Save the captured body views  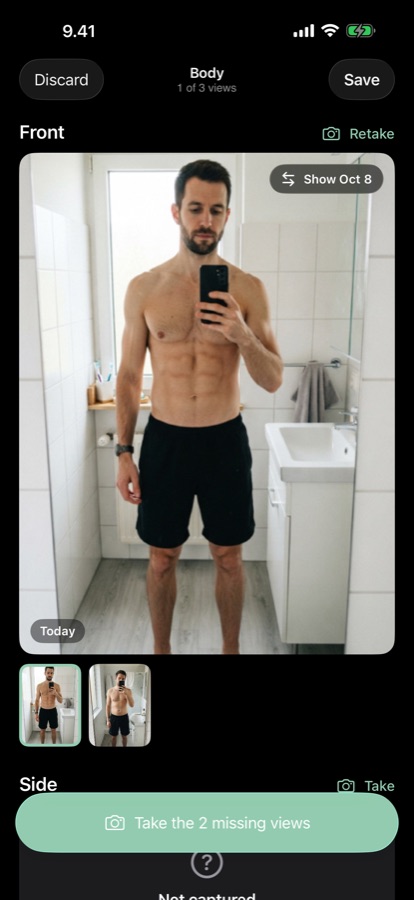[x=361, y=80]
